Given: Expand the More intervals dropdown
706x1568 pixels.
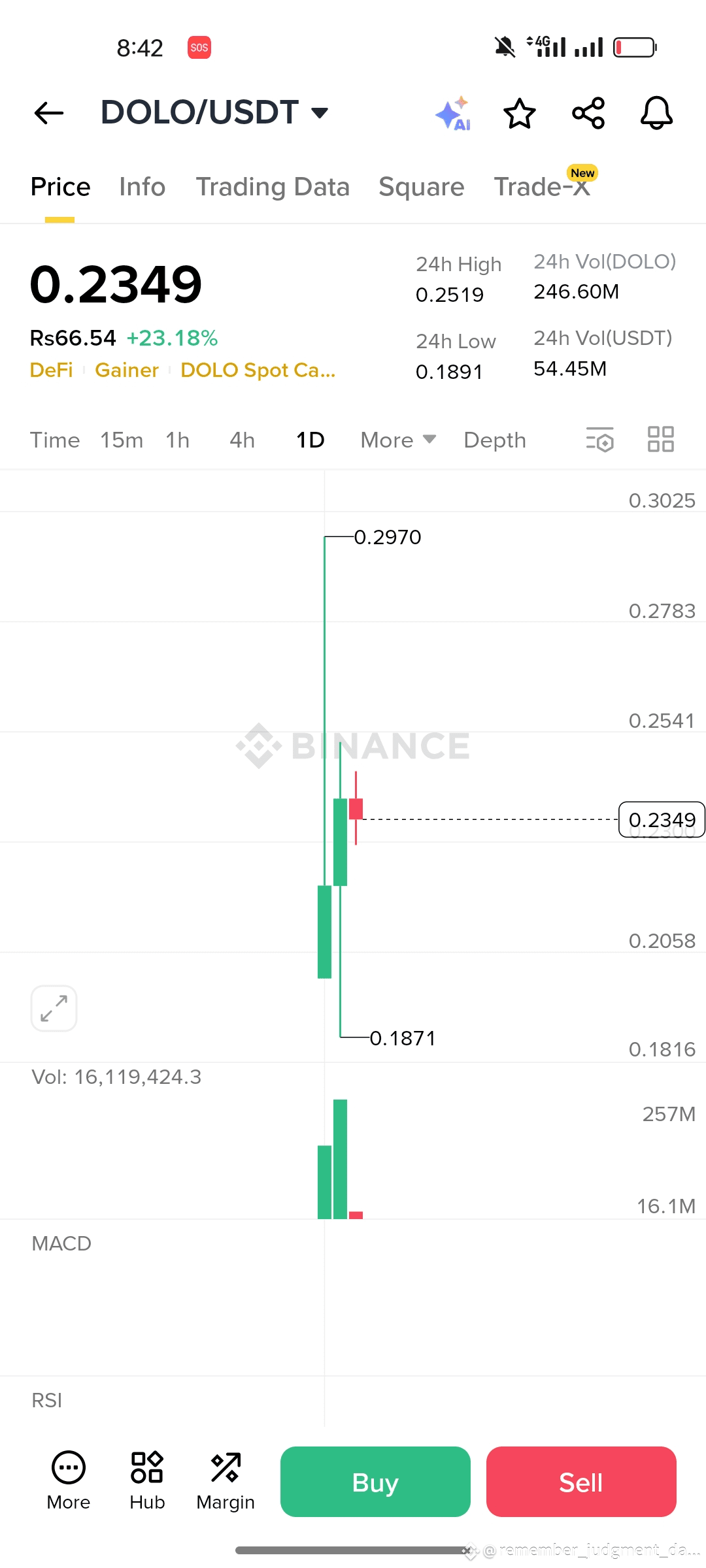Looking at the screenshot, I should [x=398, y=440].
